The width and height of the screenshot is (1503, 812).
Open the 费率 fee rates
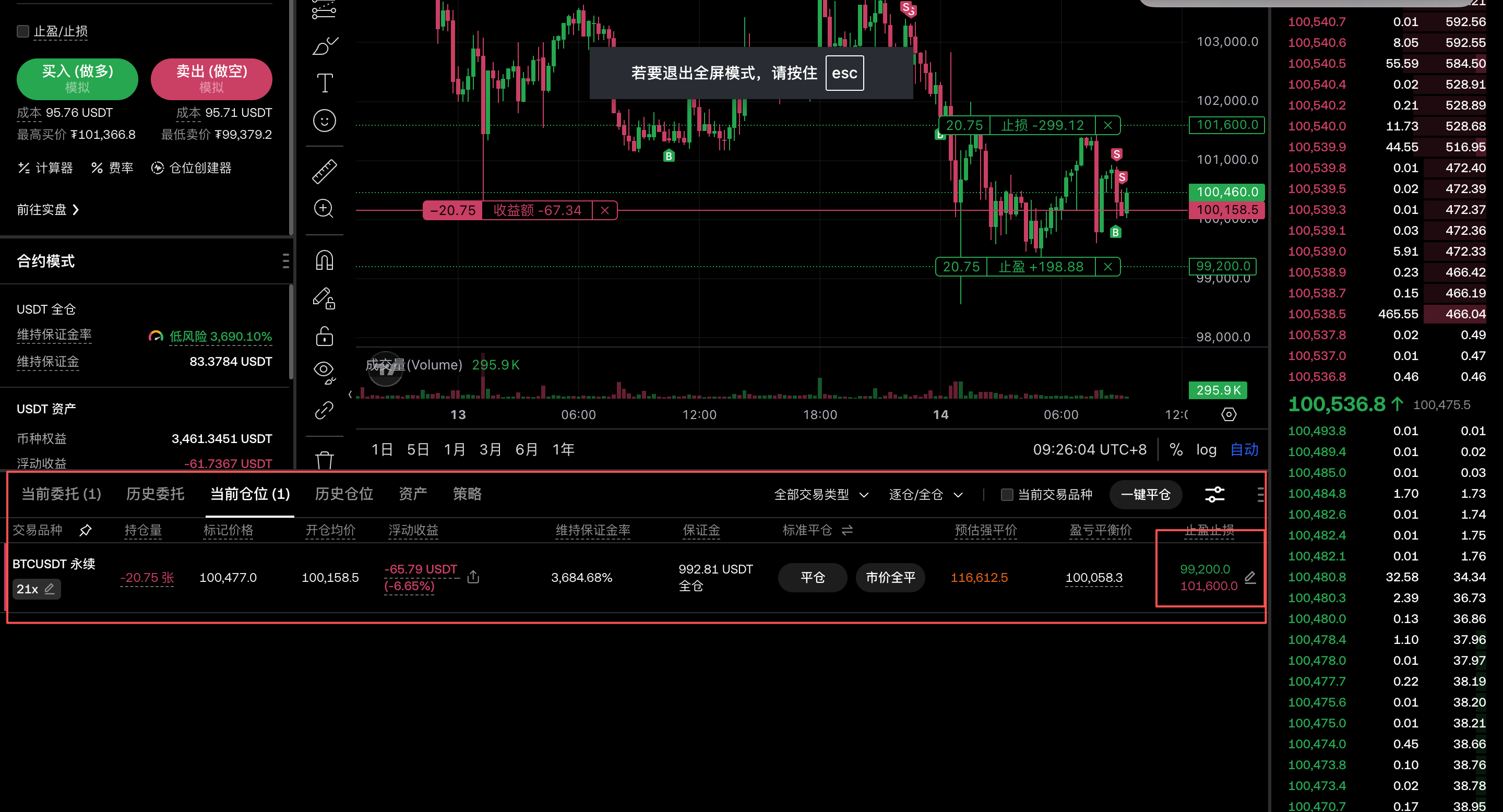pos(112,168)
